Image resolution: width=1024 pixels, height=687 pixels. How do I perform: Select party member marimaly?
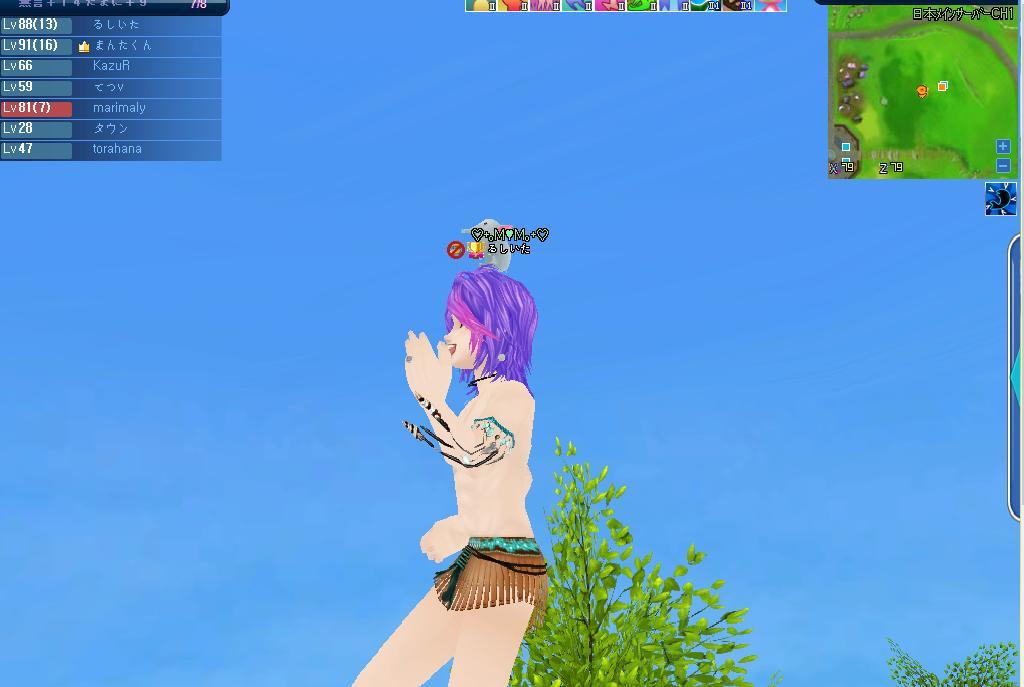pos(119,108)
